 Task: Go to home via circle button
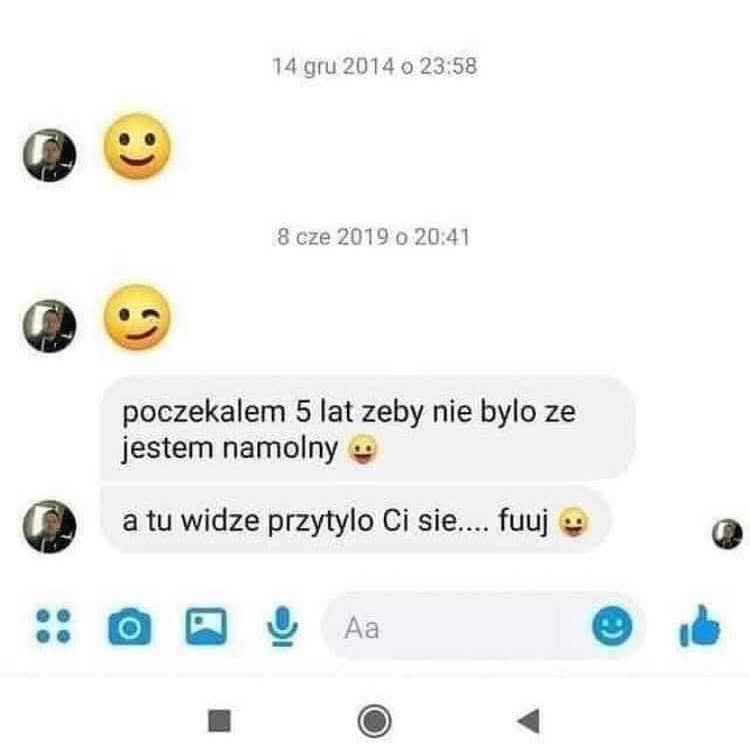point(374,719)
